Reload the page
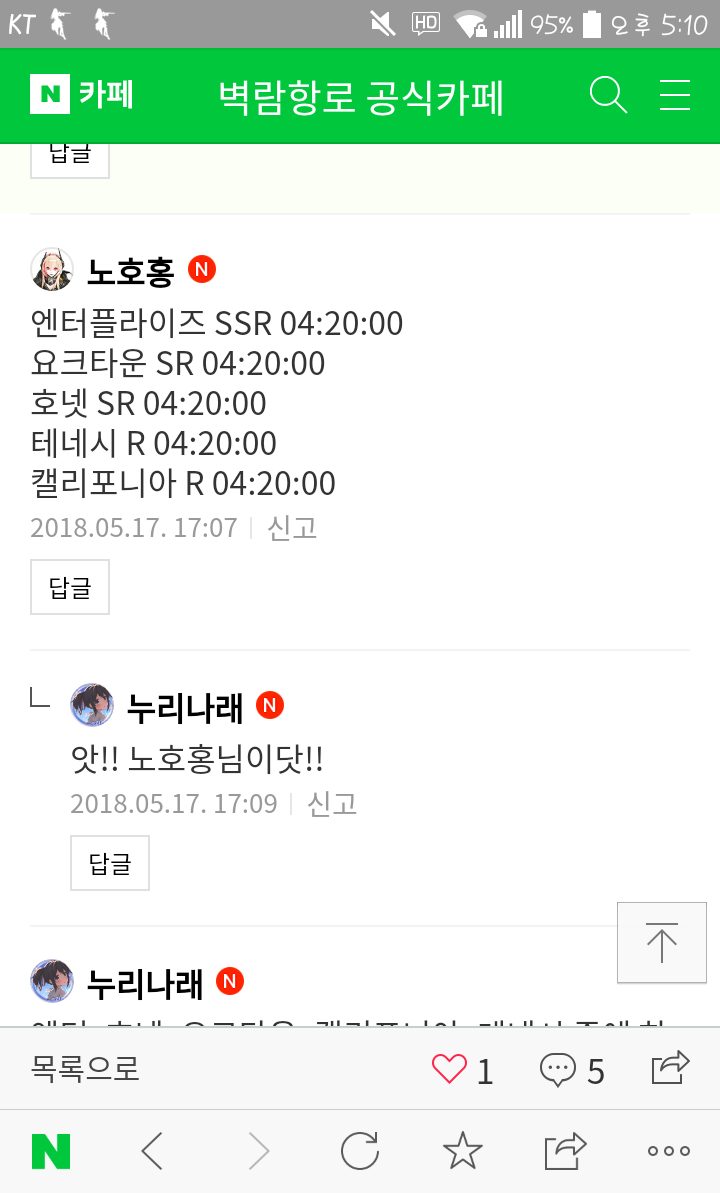Viewport: 720px width, 1193px height. coord(360,1152)
